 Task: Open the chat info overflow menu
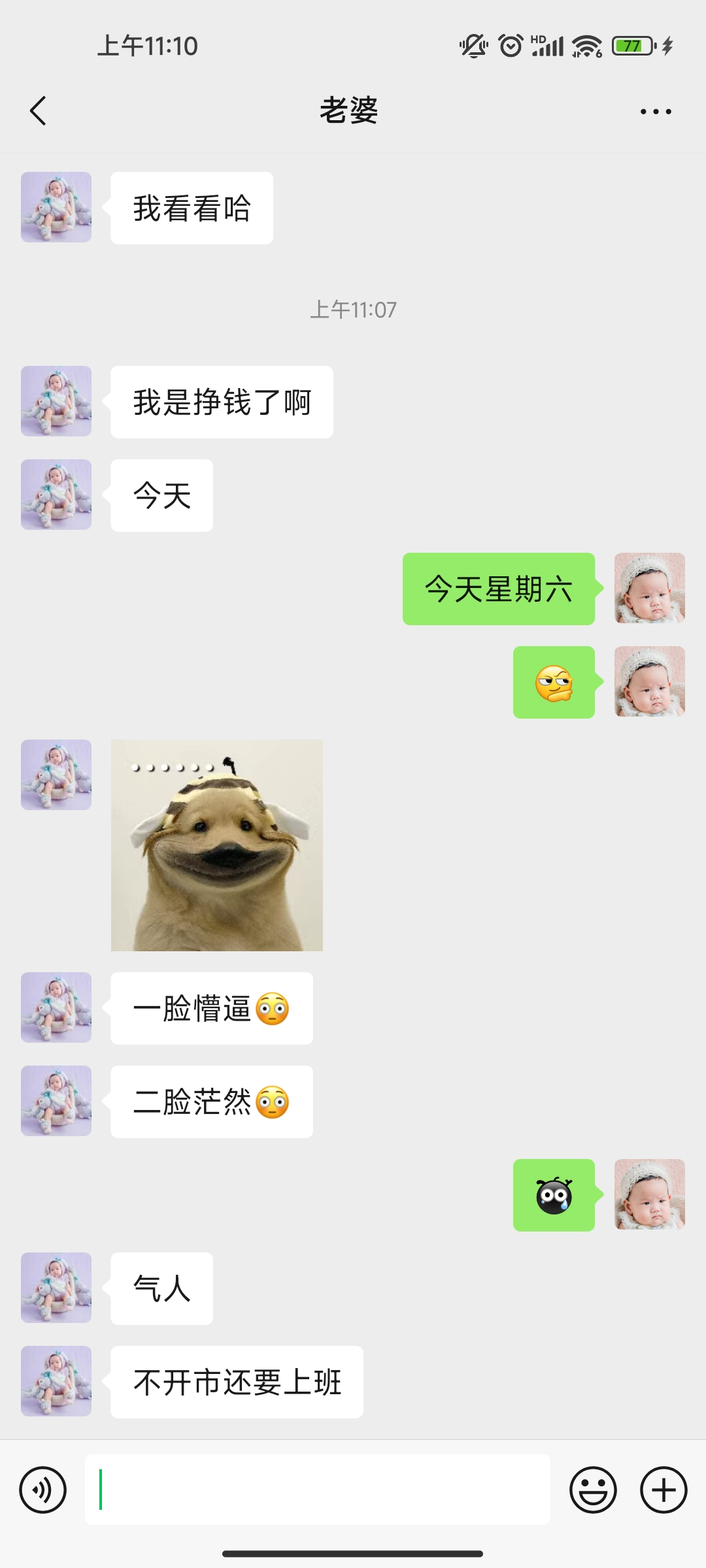coord(656,111)
